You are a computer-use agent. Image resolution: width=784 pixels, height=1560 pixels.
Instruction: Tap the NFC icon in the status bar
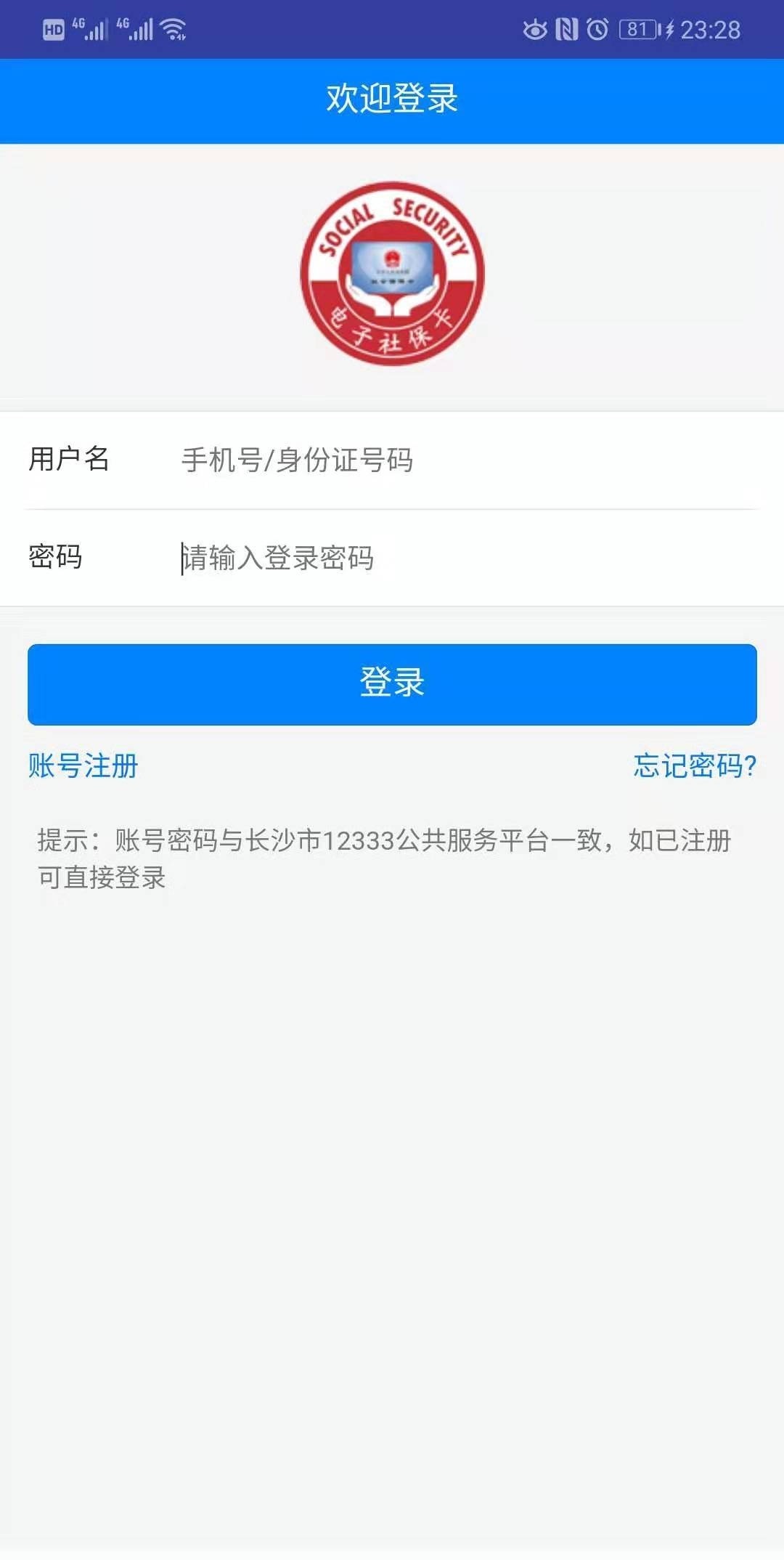point(566,29)
